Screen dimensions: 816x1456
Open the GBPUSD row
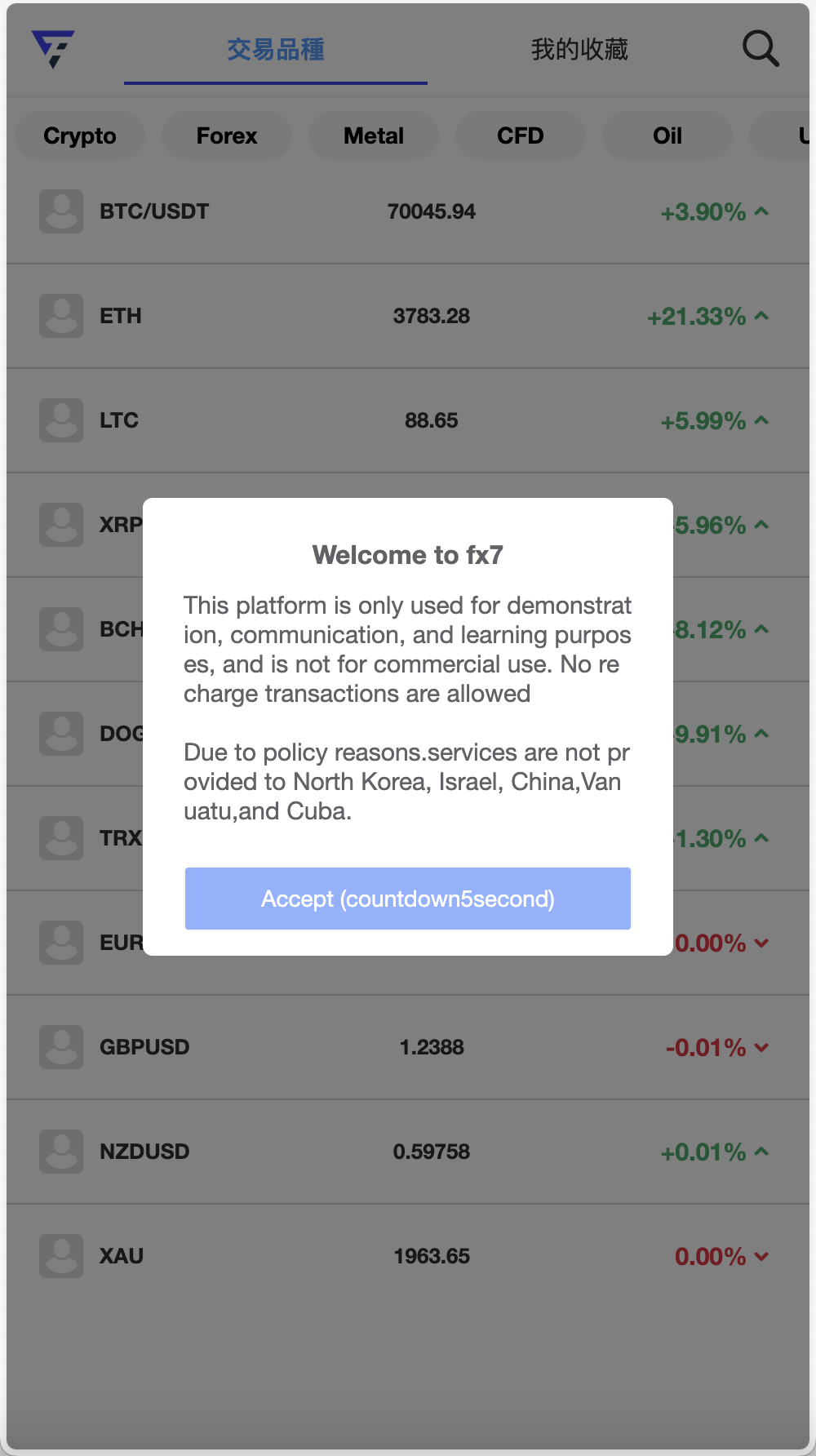coord(408,1047)
